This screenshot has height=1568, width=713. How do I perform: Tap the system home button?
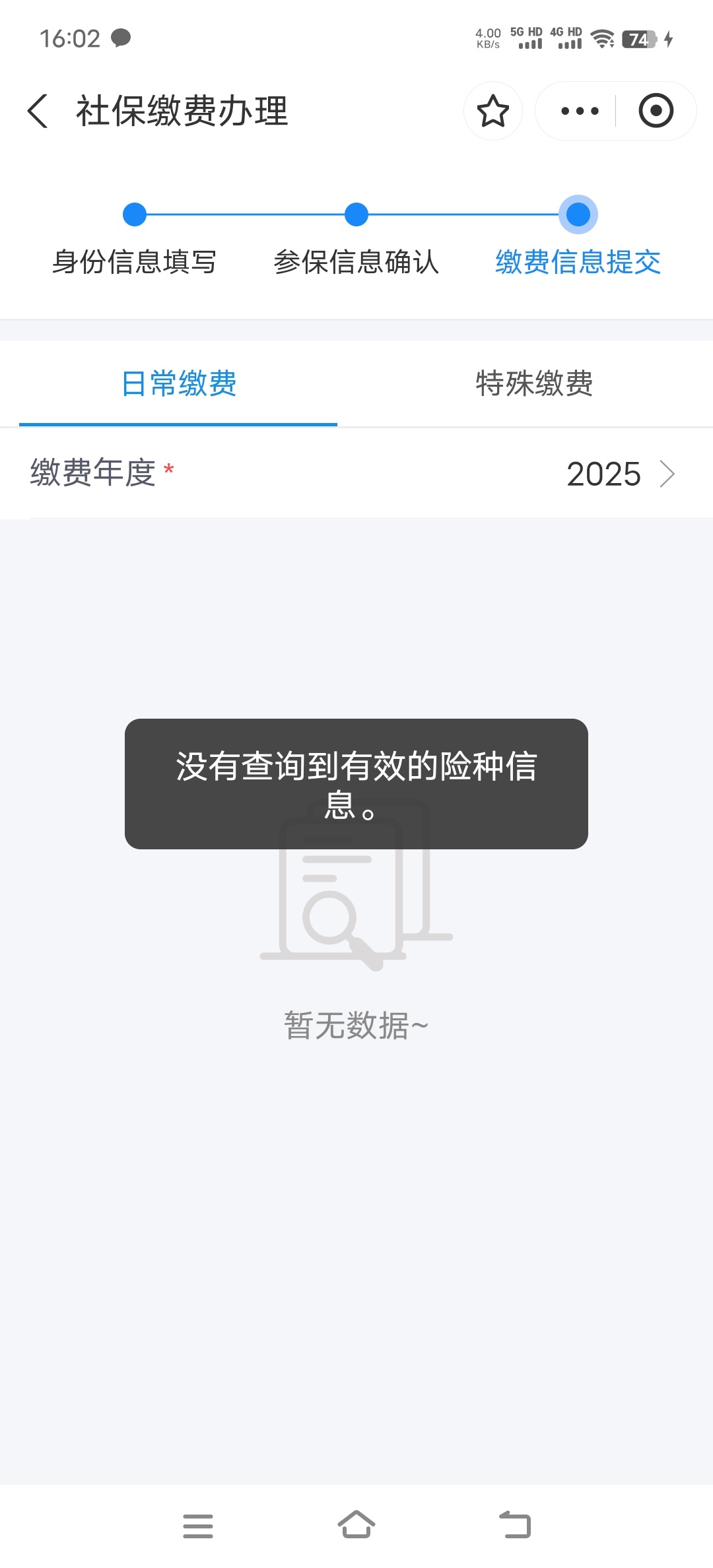tap(356, 1525)
